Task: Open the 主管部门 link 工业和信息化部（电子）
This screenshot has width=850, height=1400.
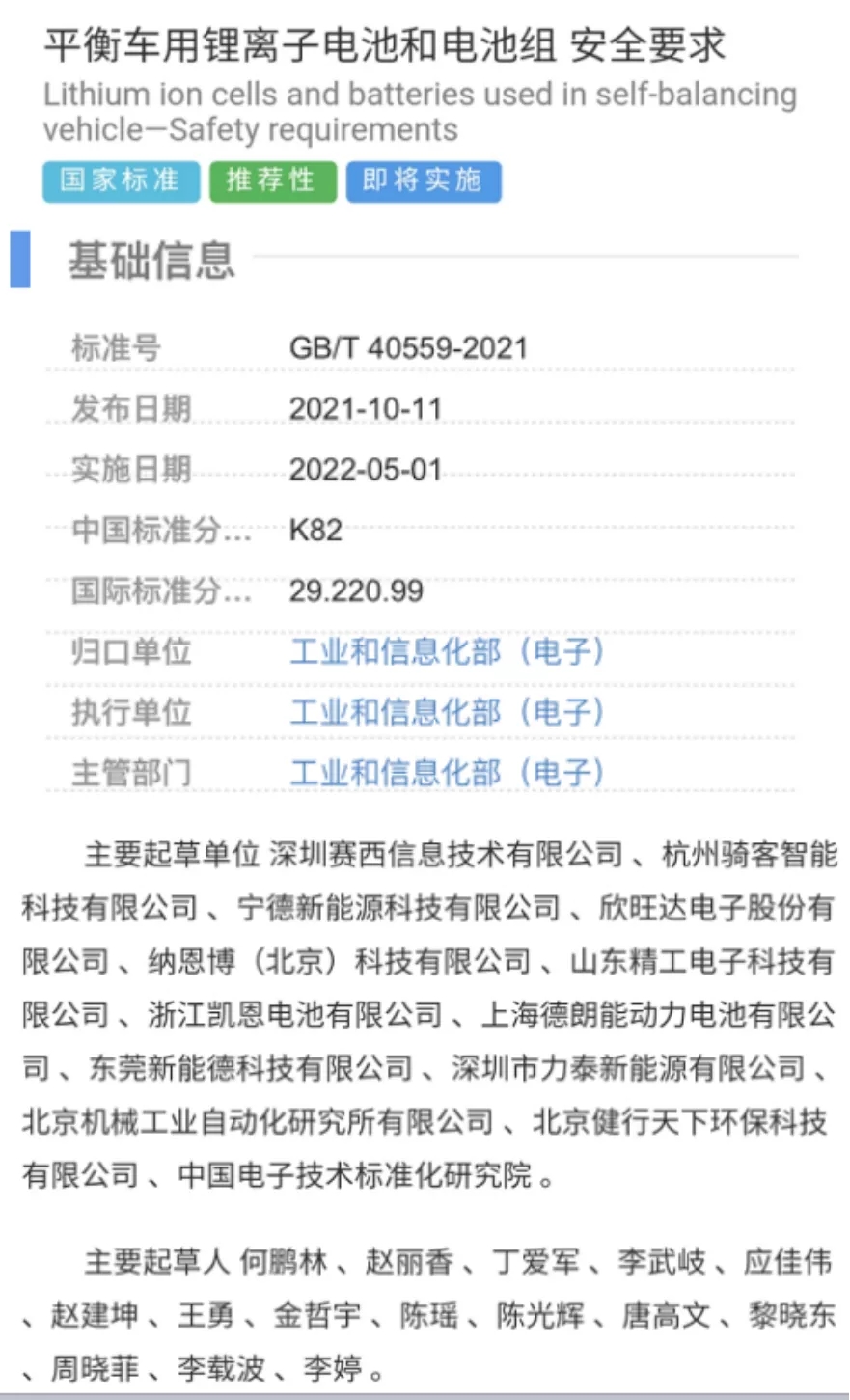Action: [448, 773]
